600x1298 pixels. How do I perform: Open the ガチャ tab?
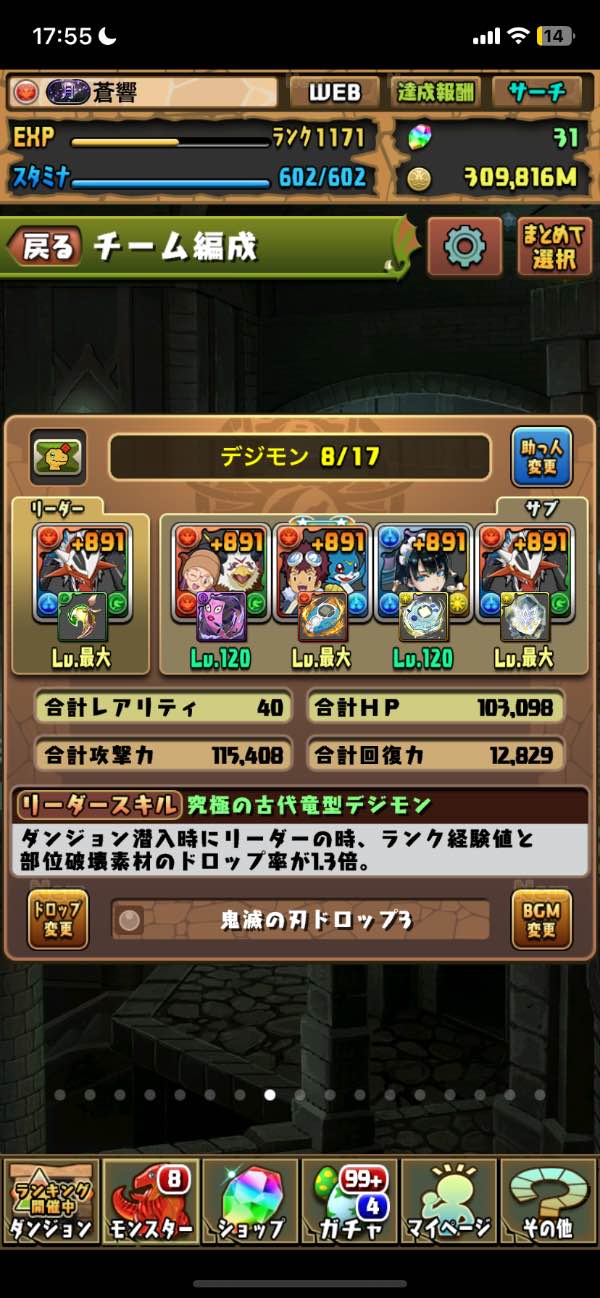pos(349,1200)
